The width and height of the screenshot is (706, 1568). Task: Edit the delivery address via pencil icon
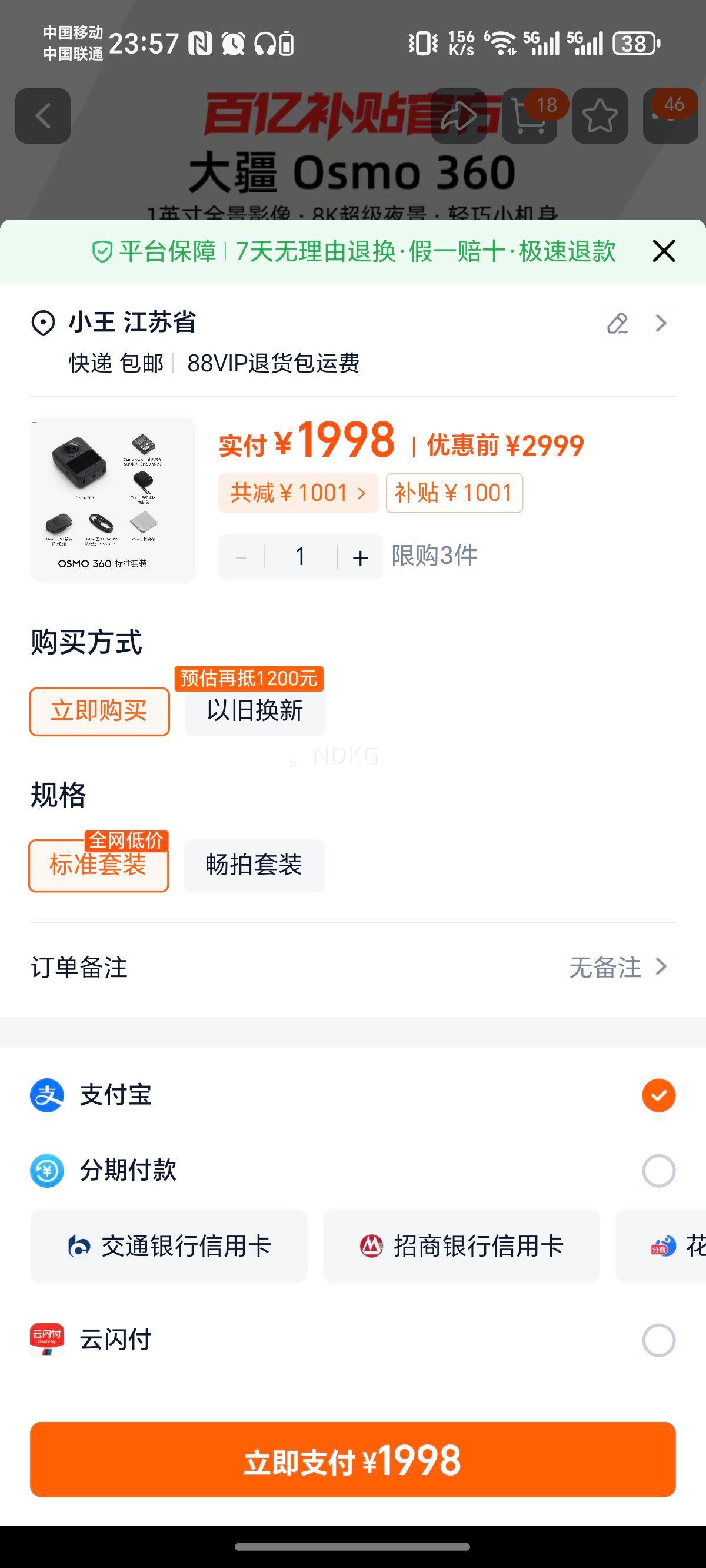617,324
